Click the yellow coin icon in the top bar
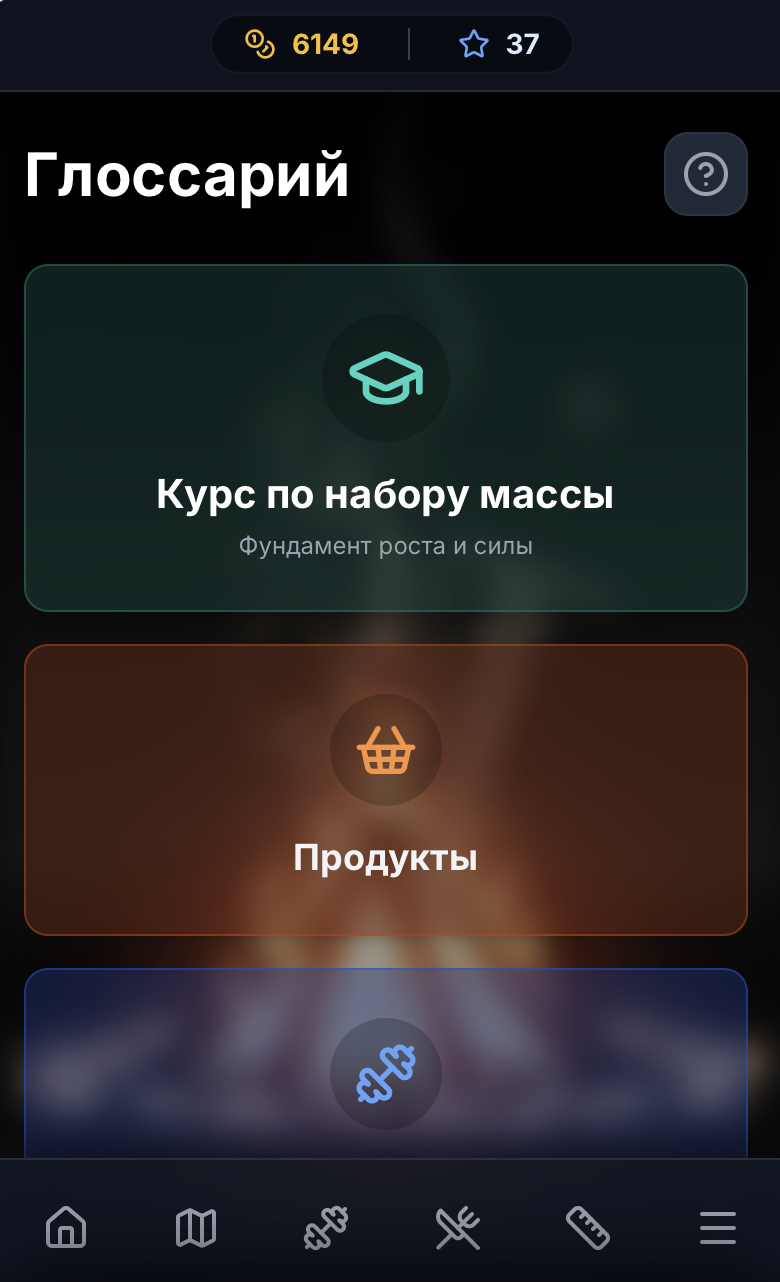The image size is (780, 1282). pos(258,43)
